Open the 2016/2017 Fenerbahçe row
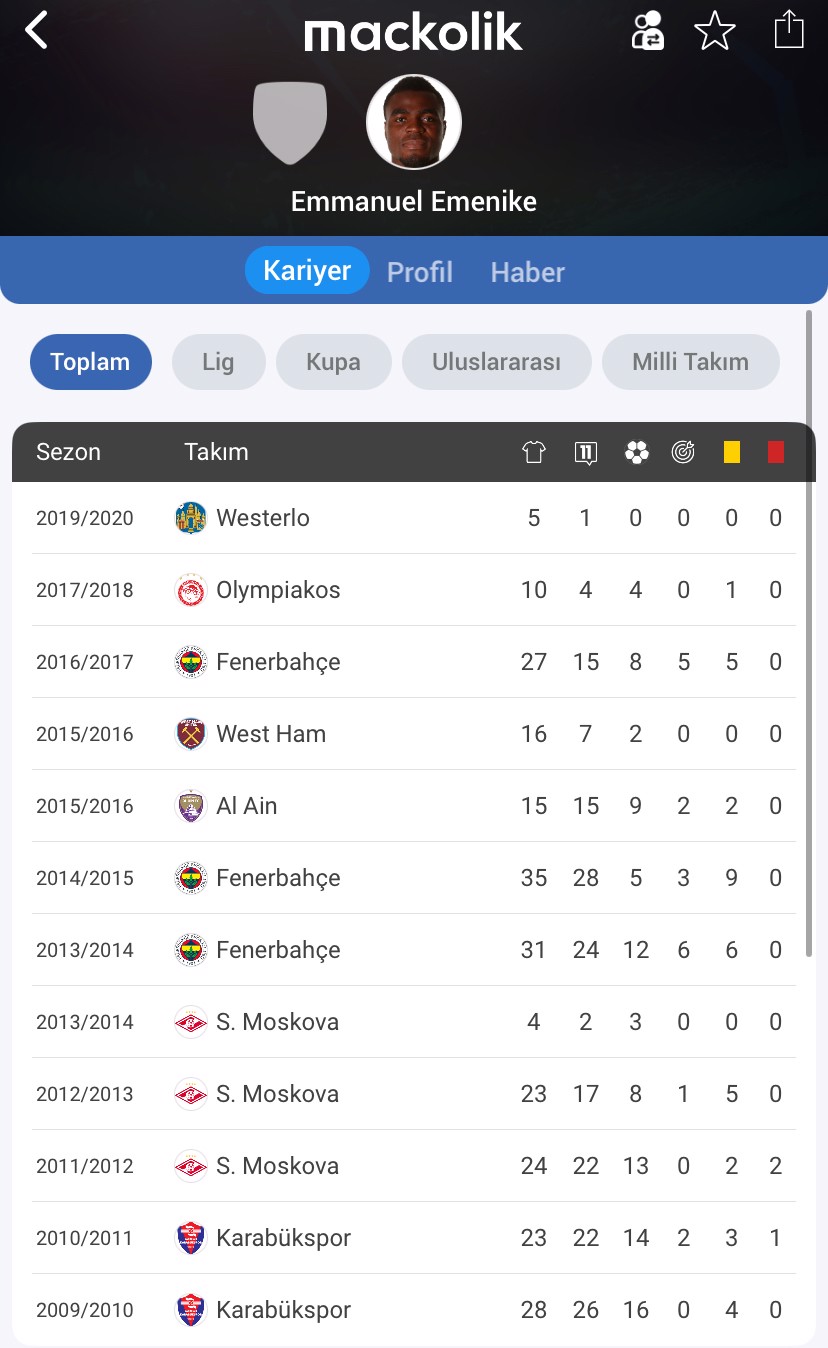 414,662
